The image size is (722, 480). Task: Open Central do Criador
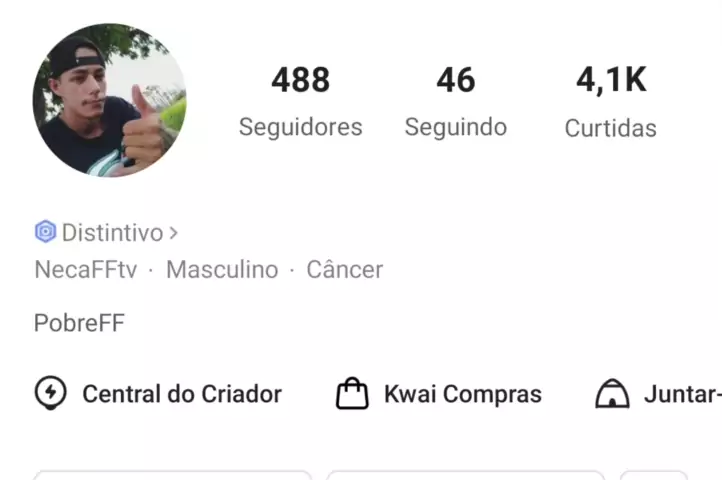coord(158,394)
